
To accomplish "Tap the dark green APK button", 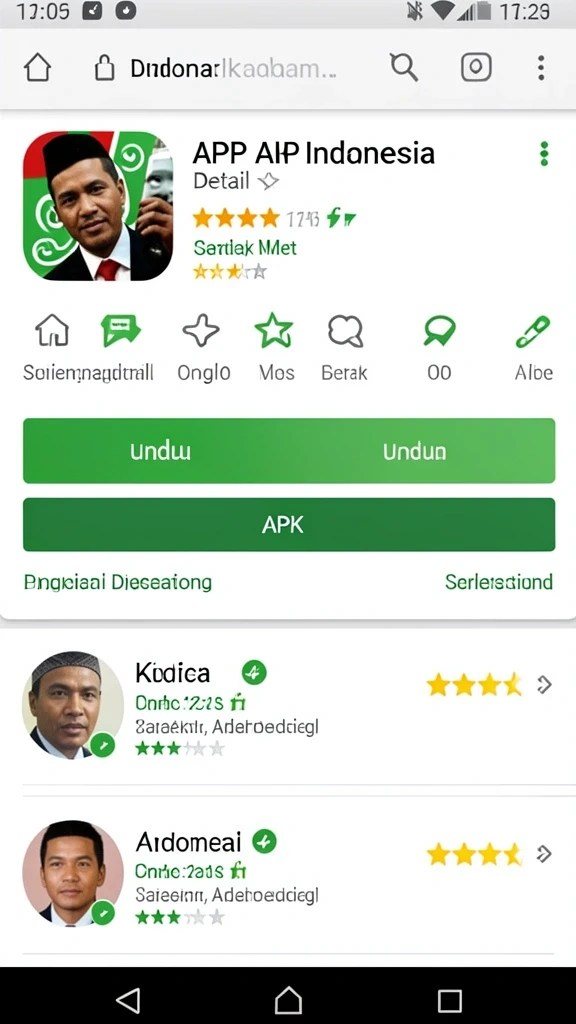I will 289,524.
